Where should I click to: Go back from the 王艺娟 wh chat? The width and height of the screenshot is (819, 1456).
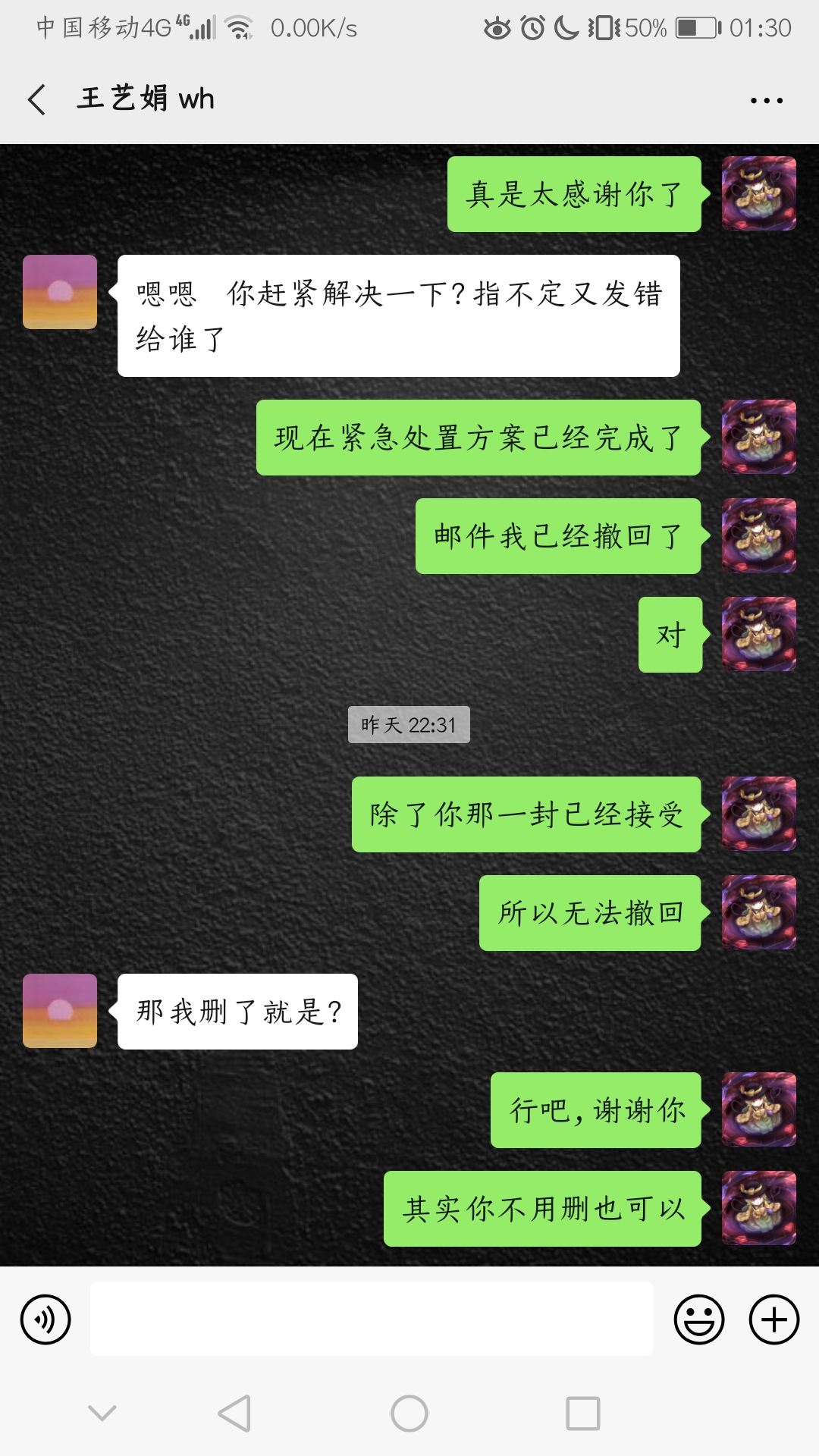pos(36,99)
